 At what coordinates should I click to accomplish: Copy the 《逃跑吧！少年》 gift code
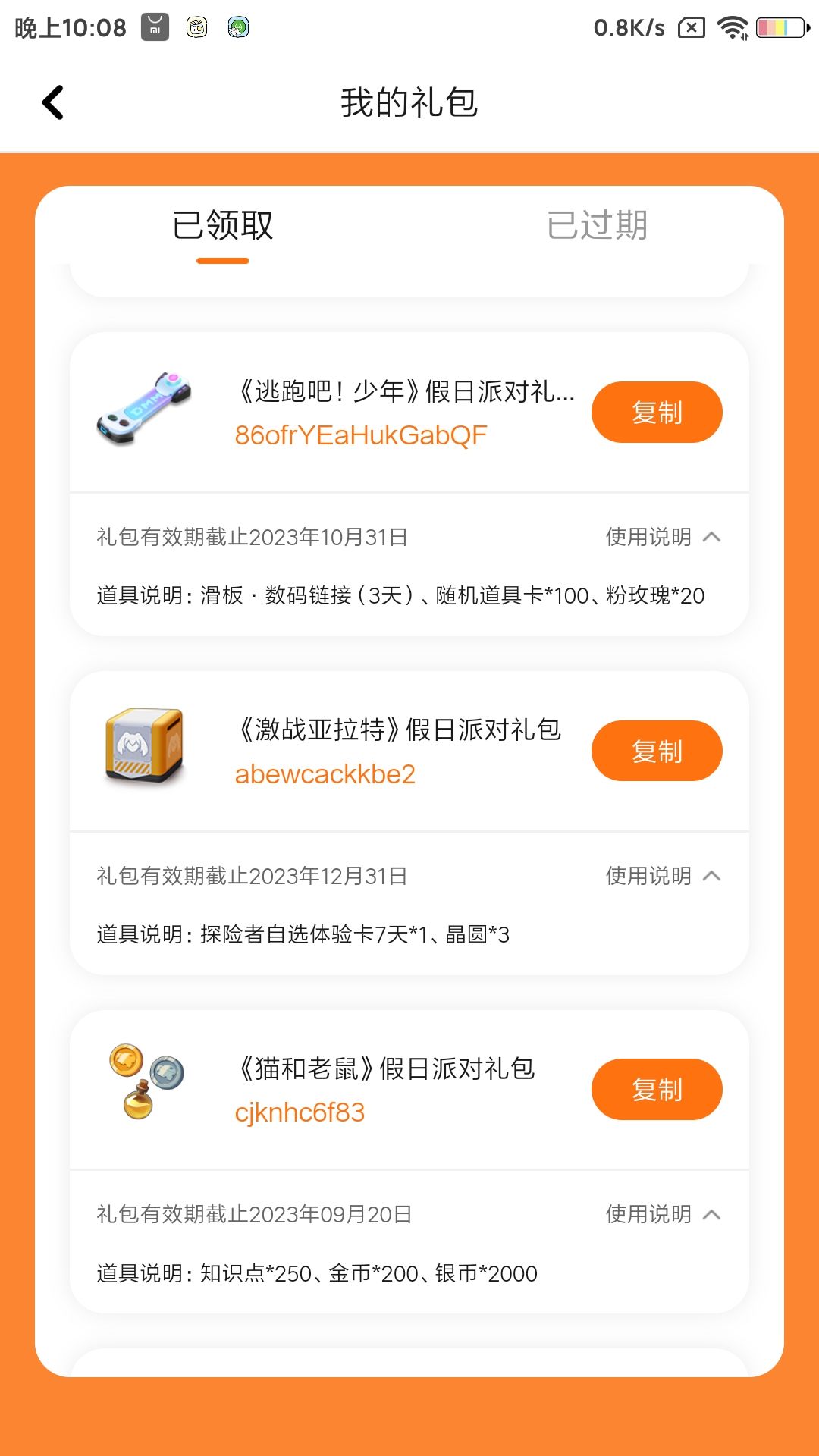[x=657, y=413]
